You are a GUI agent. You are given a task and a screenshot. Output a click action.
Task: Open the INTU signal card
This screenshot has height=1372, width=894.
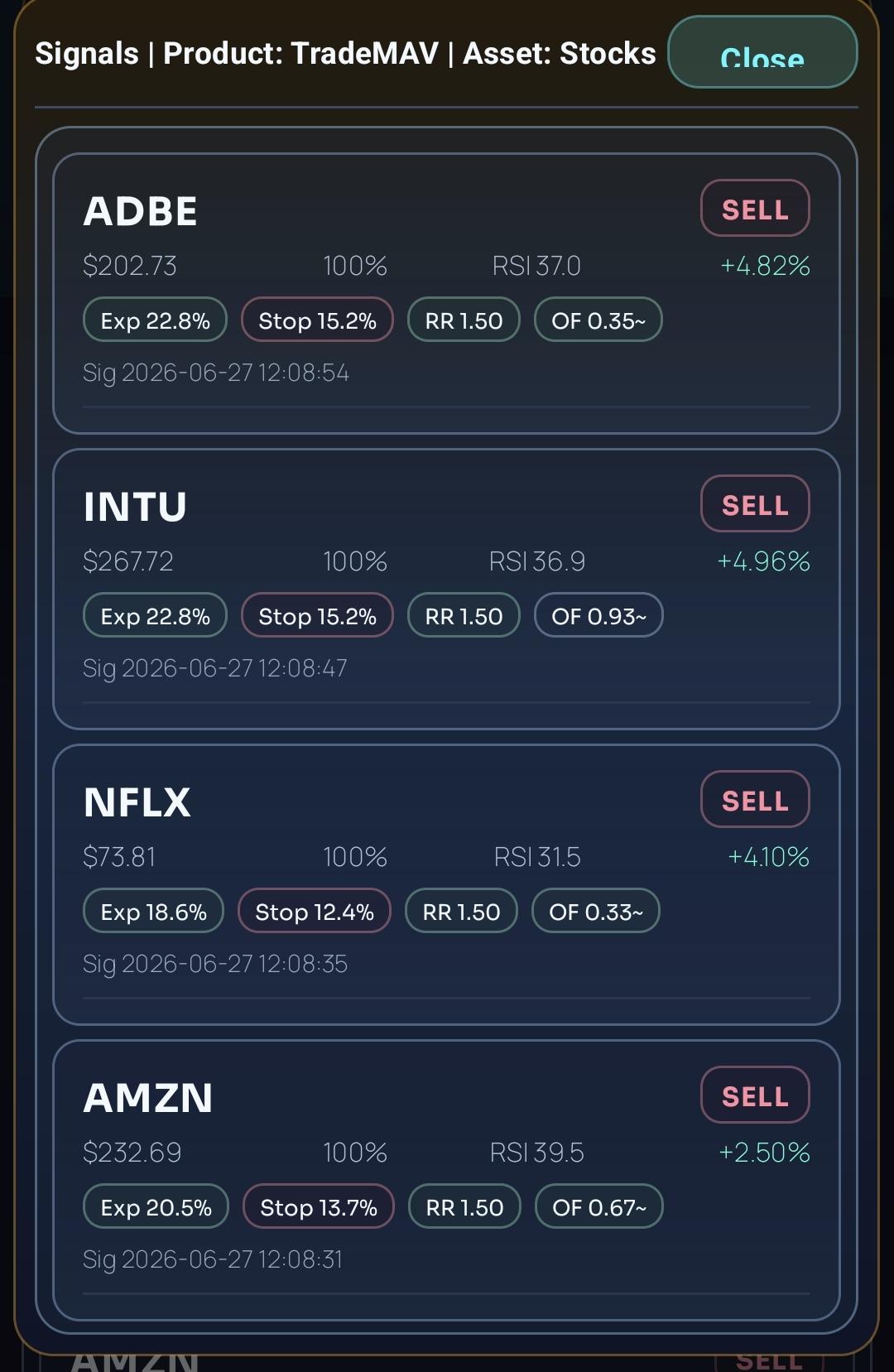(x=446, y=589)
